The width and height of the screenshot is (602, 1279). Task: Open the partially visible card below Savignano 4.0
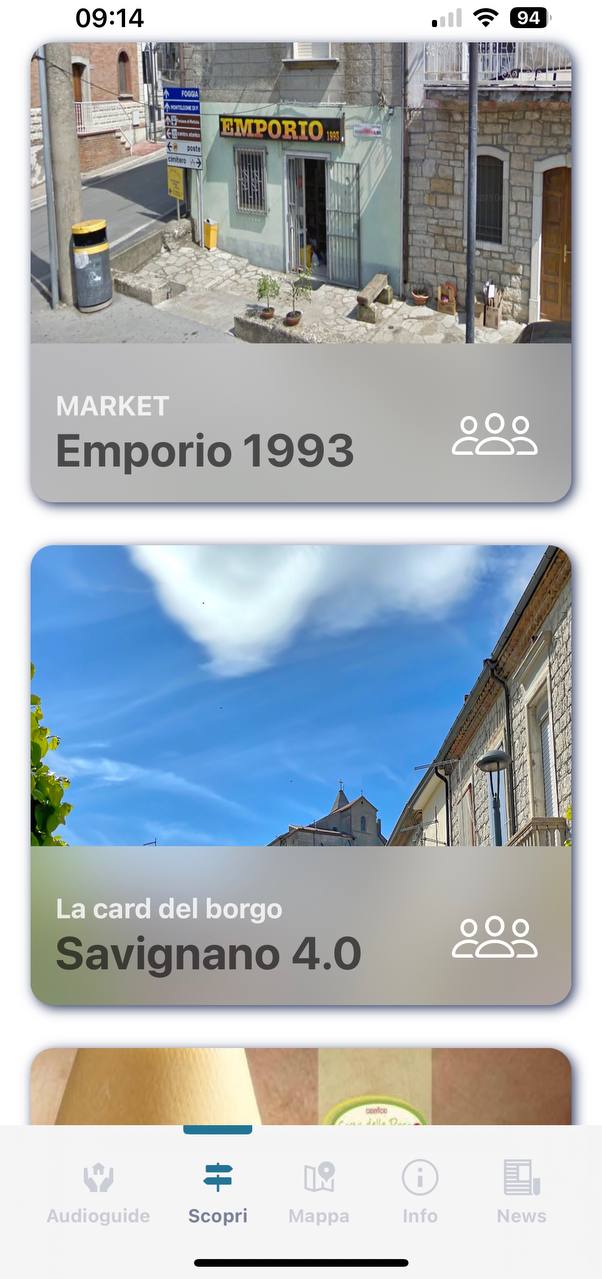[x=300, y=1087]
